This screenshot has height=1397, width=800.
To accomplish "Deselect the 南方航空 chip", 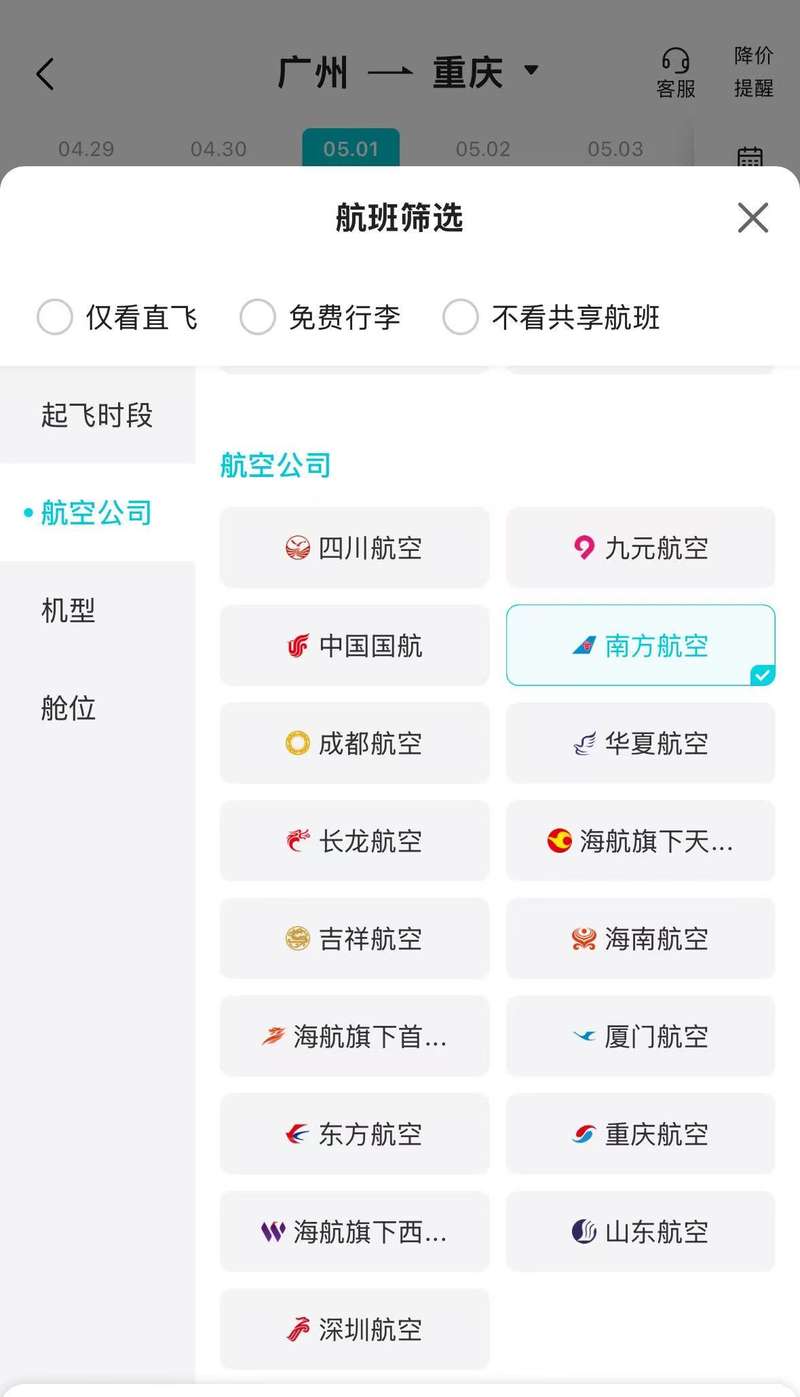I will [640, 645].
